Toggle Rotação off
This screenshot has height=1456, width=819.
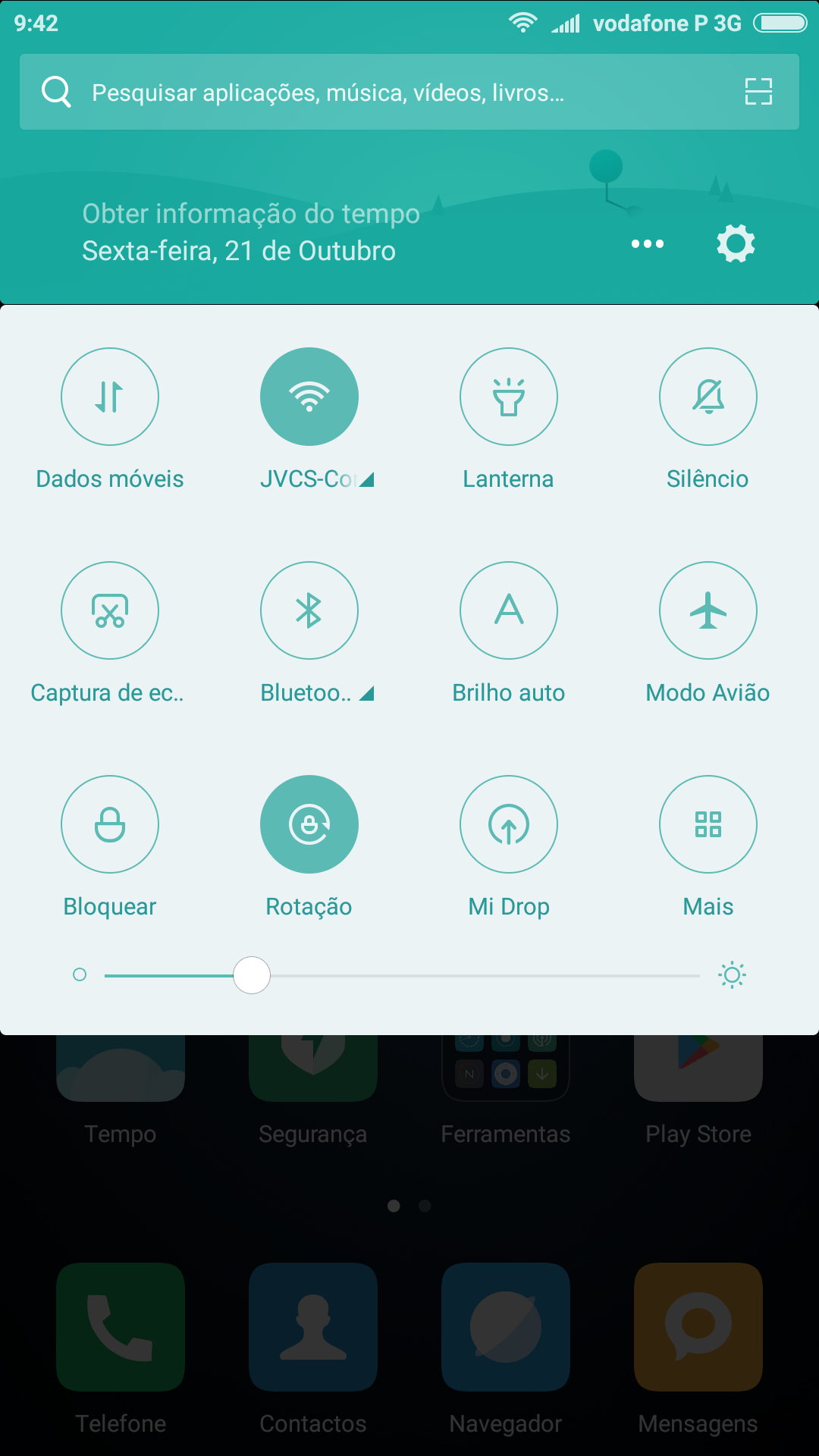(309, 824)
